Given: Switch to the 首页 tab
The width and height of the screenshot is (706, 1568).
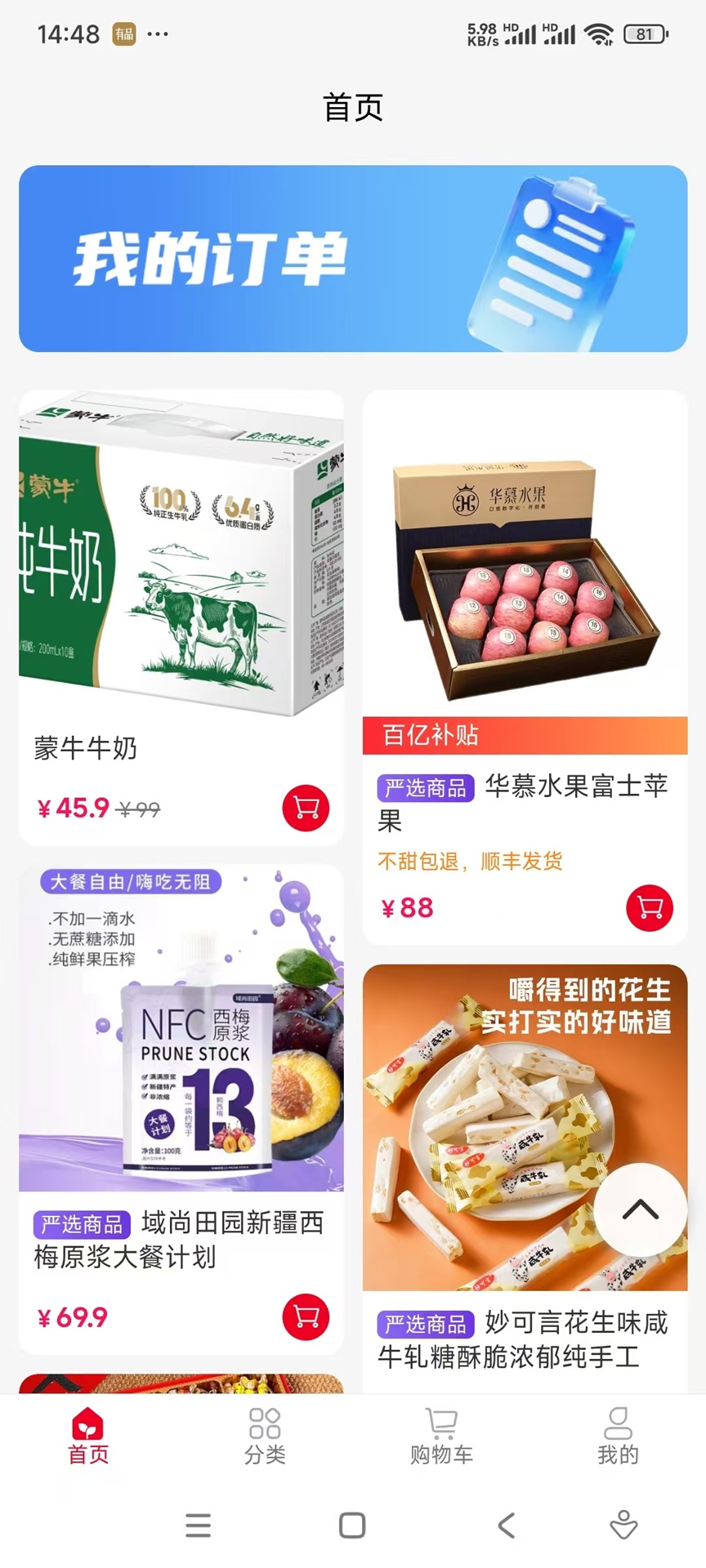Looking at the screenshot, I should [88, 1441].
